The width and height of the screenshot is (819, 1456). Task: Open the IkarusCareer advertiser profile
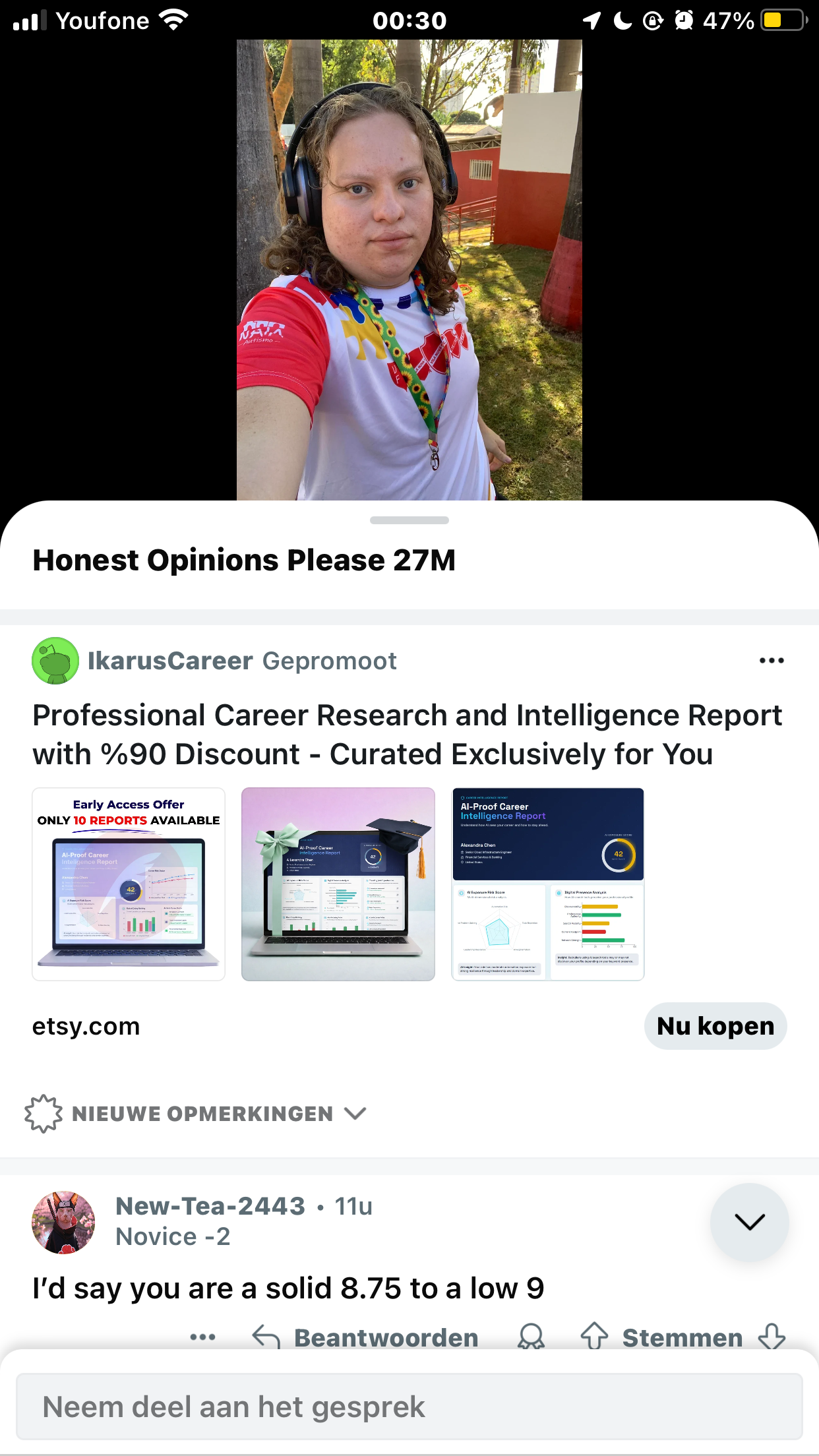click(x=169, y=660)
